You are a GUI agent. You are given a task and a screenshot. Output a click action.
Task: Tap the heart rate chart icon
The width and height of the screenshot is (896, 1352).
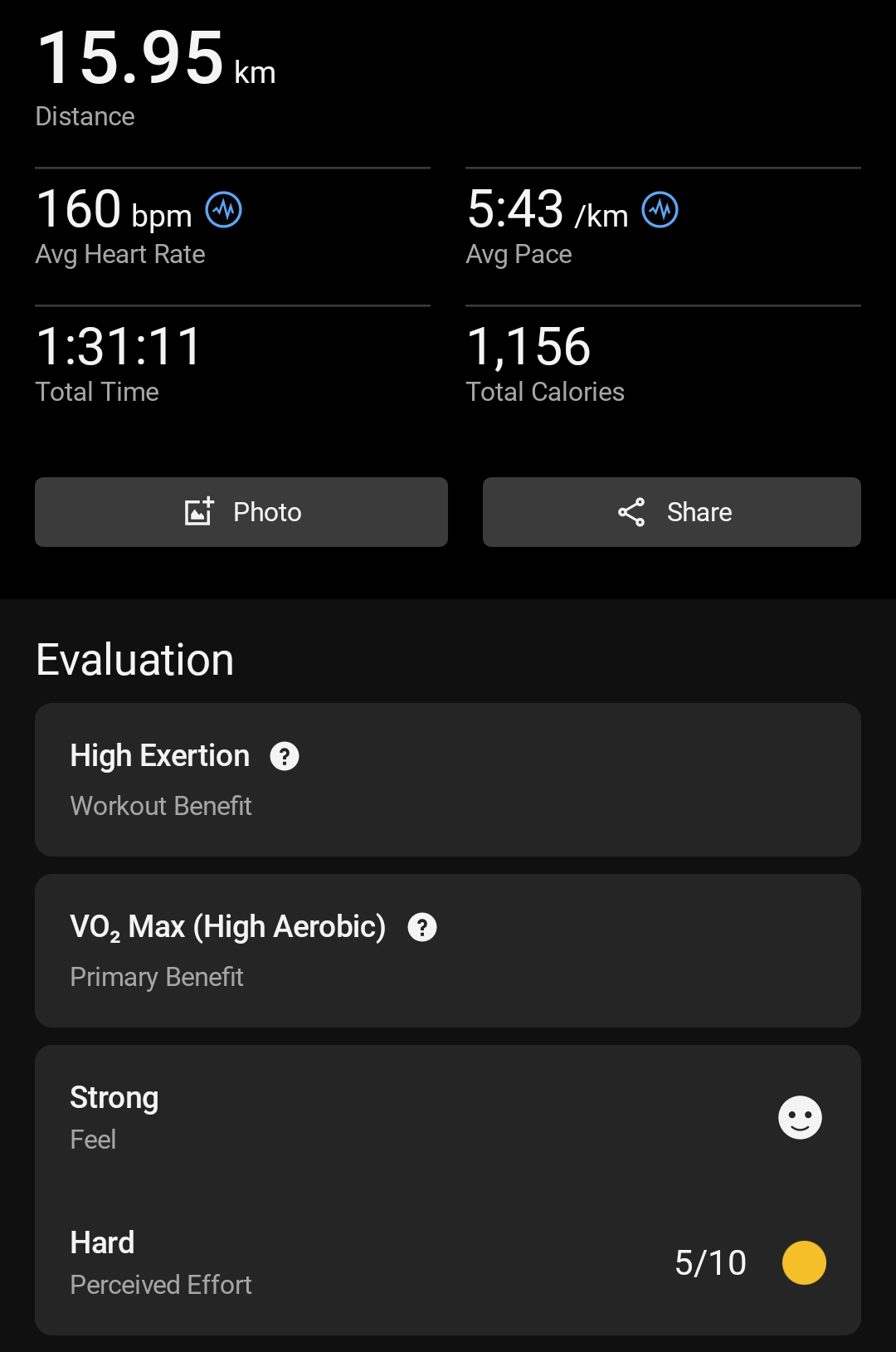click(x=224, y=210)
